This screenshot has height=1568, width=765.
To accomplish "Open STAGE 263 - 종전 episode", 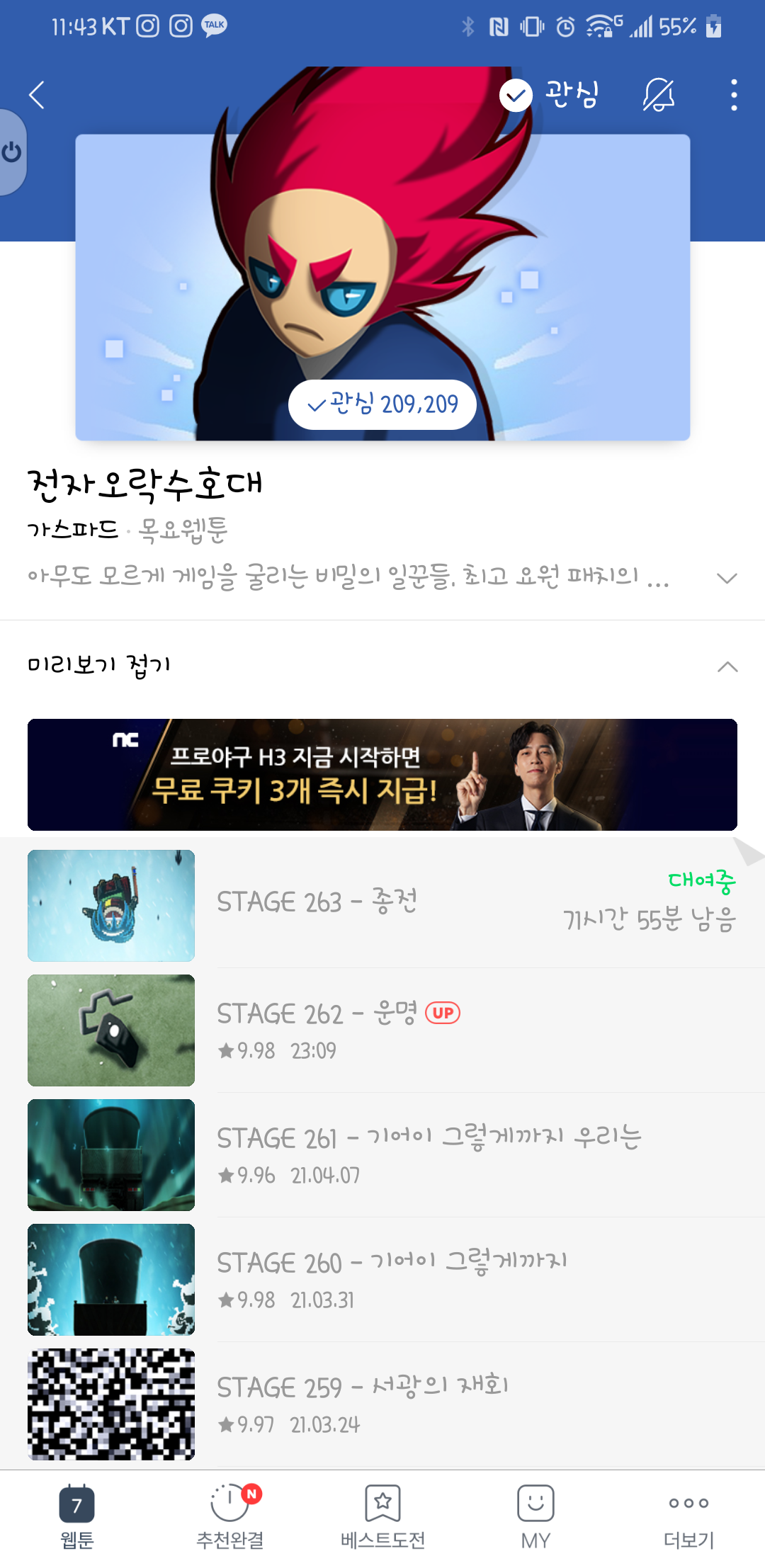I will pyautogui.click(x=382, y=904).
